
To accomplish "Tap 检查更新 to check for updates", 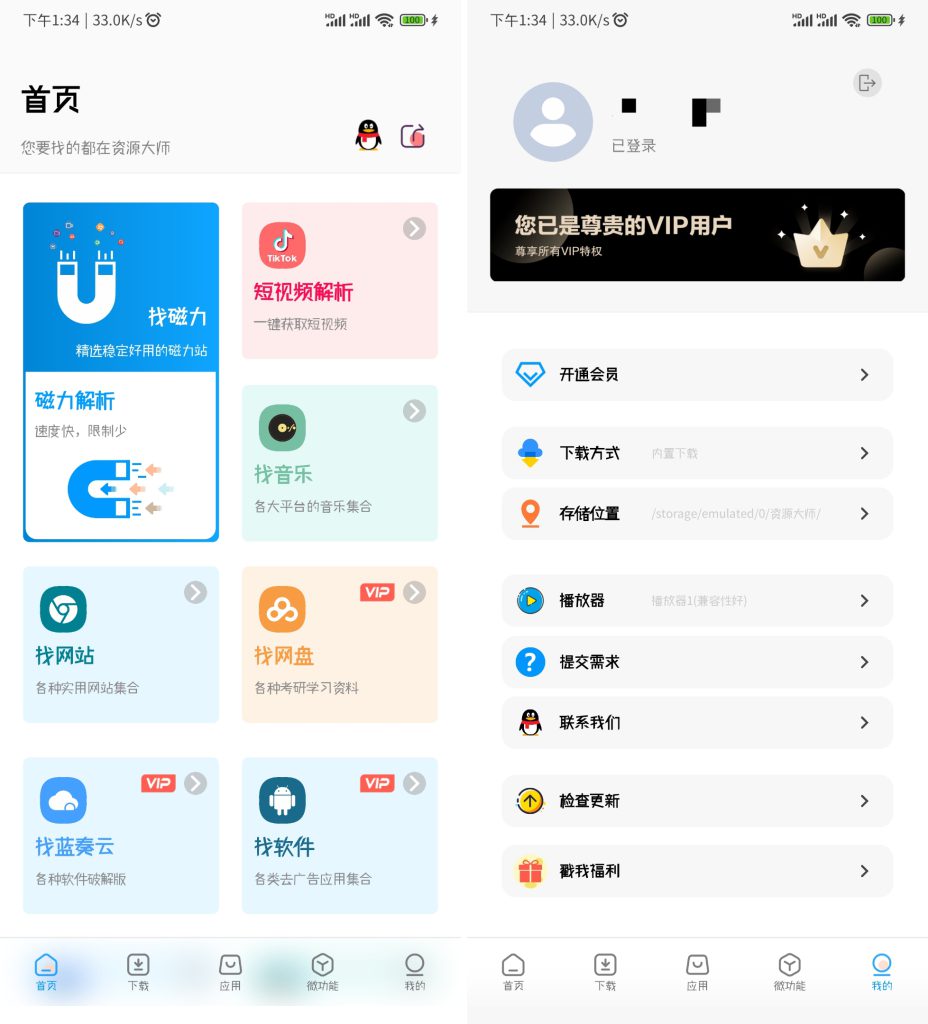I will (x=697, y=801).
